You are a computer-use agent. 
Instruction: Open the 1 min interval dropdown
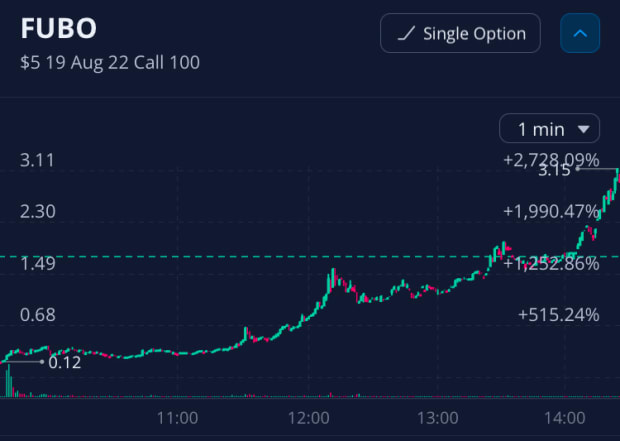pos(549,128)
